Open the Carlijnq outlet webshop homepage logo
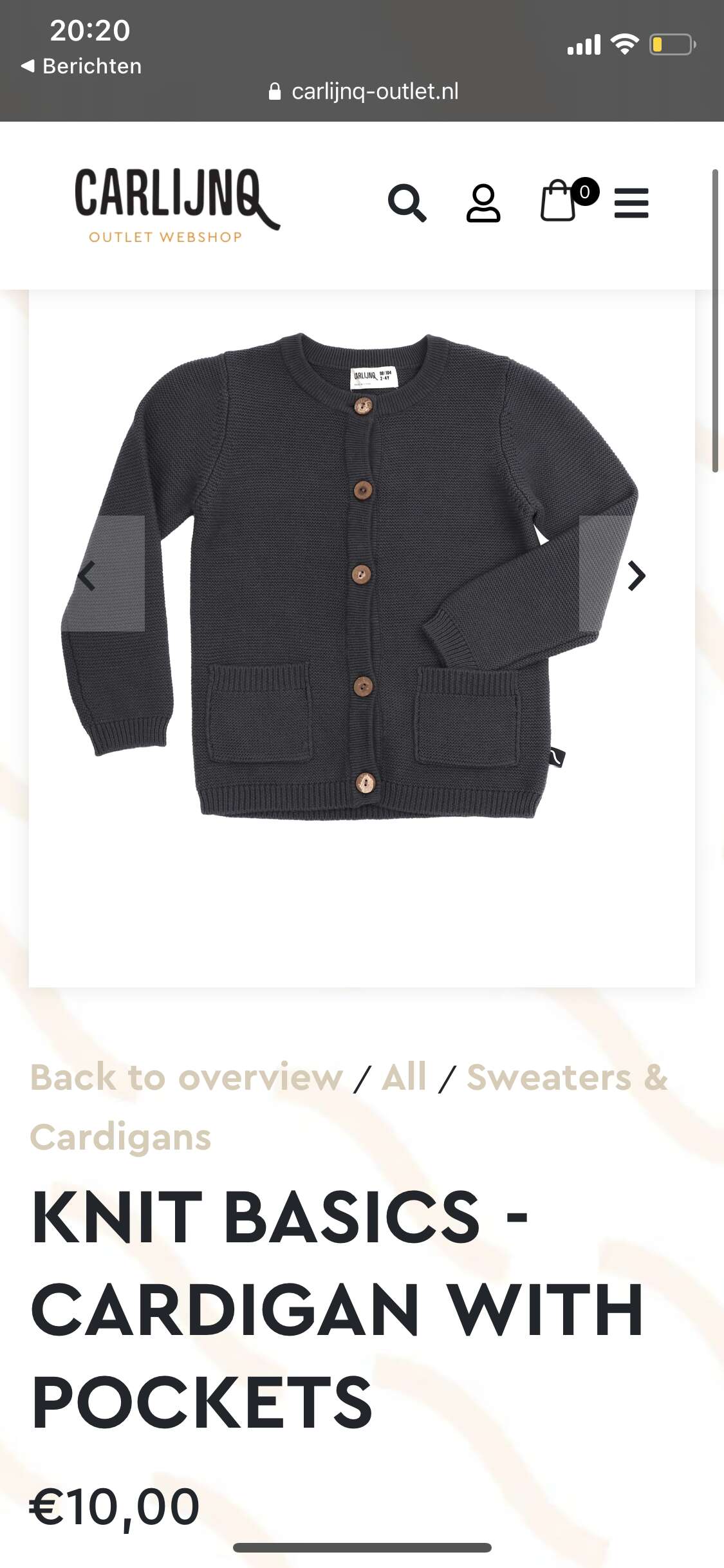Viewport: 724px width, 1568px height. pos(178,206)
